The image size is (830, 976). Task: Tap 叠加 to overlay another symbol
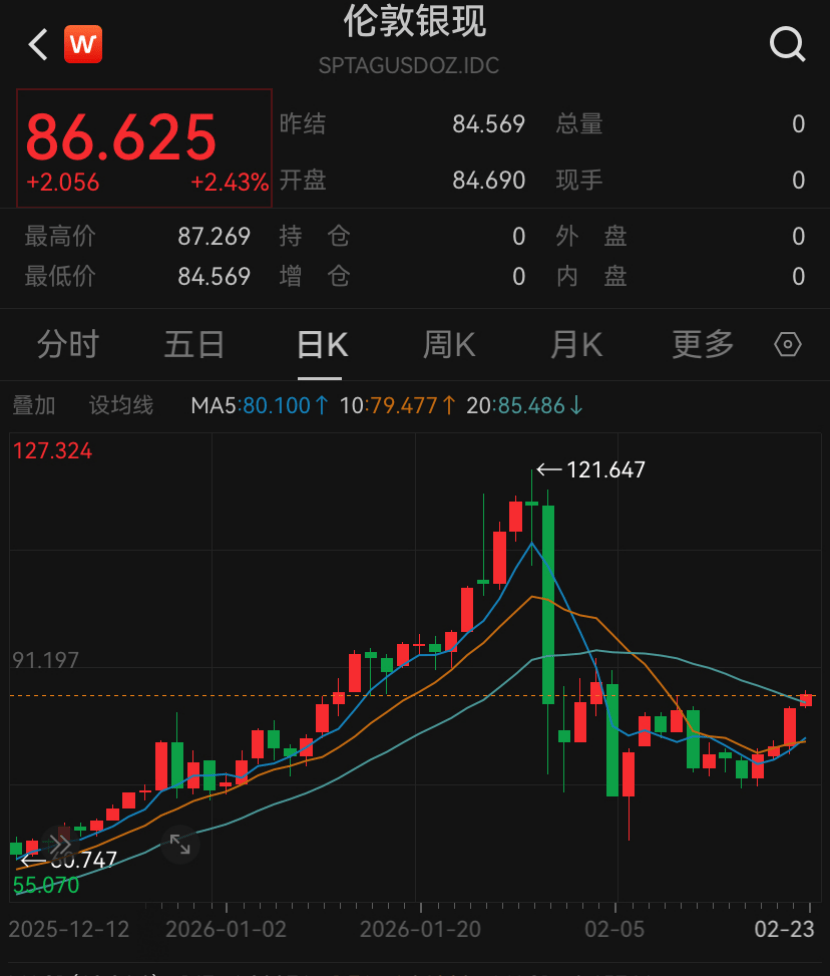[34, 406]
